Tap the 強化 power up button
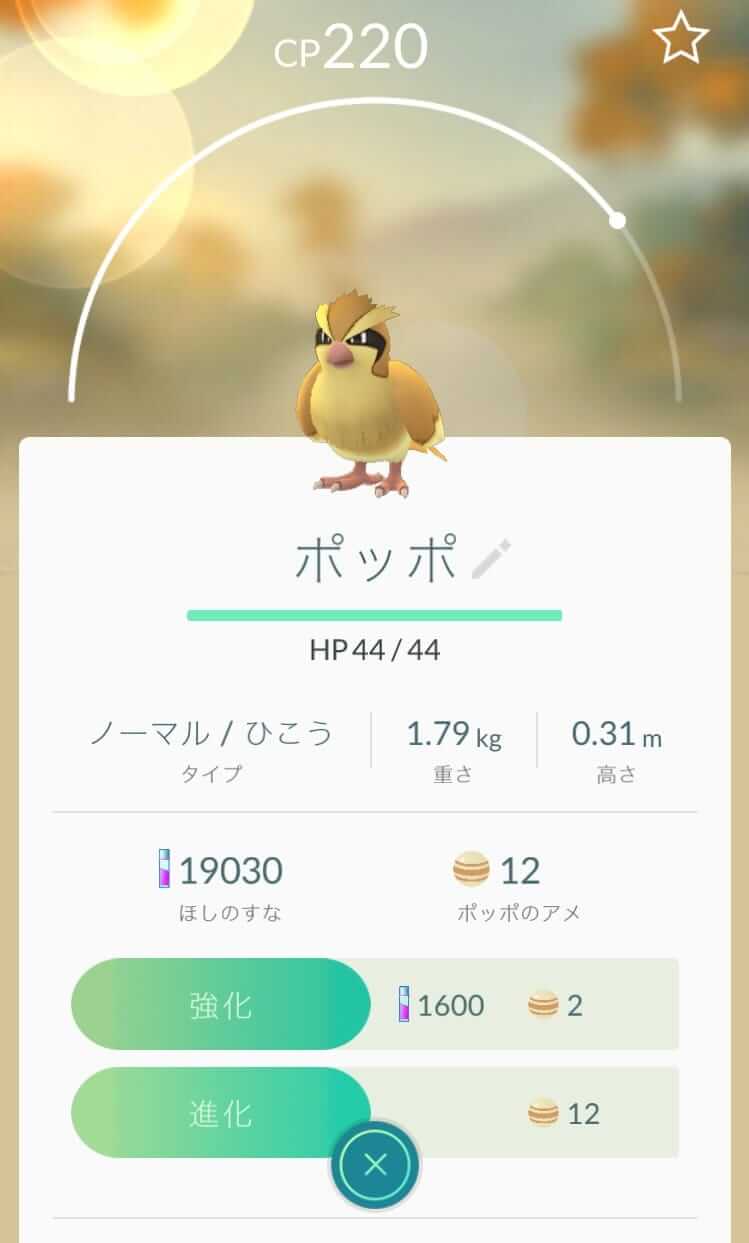Screen dimensions: 749x1243 221,1004
